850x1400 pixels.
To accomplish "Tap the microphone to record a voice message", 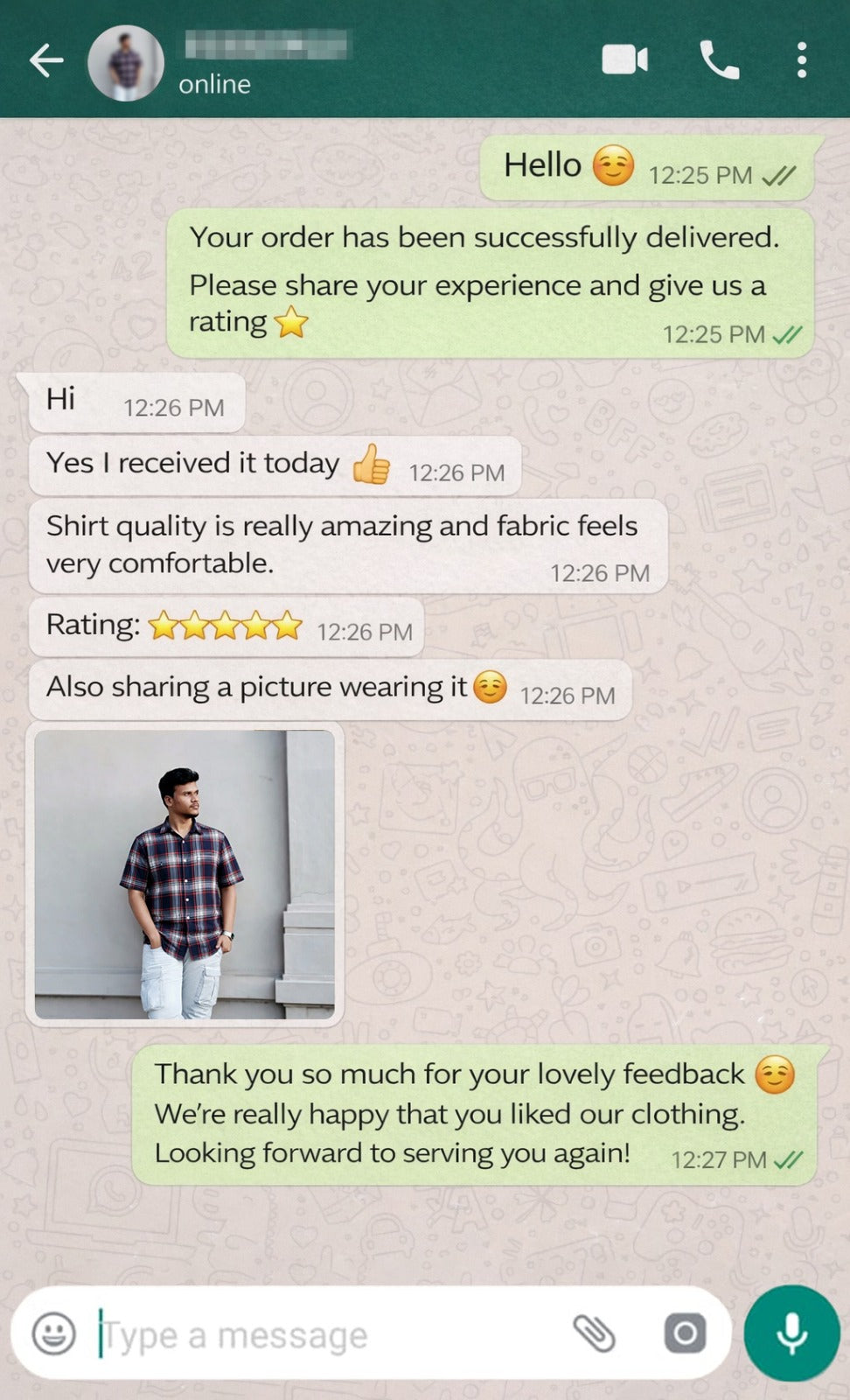I will click(791, 1333).
